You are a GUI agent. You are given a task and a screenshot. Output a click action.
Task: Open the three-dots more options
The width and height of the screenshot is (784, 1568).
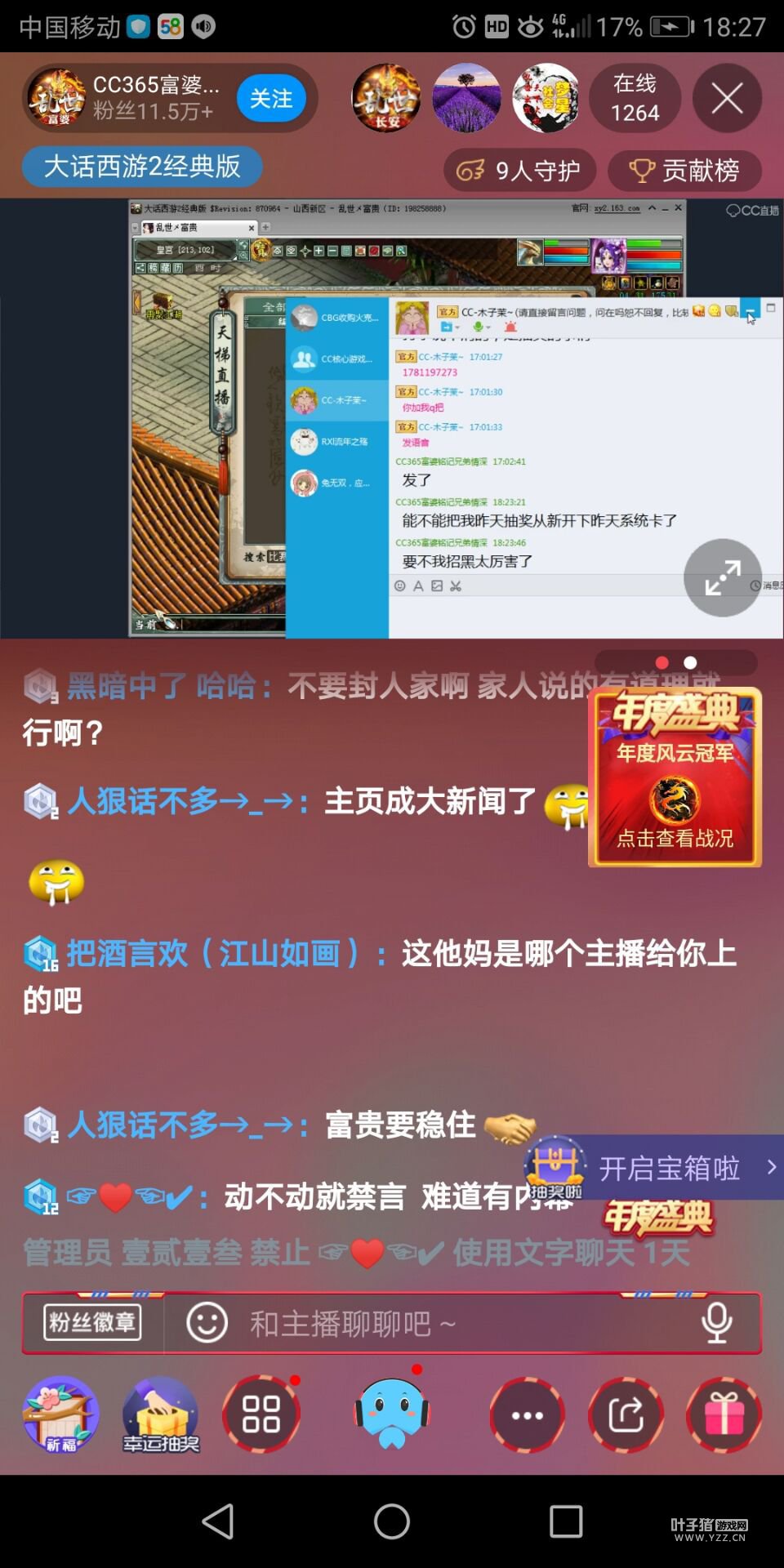click(527, 1415)
